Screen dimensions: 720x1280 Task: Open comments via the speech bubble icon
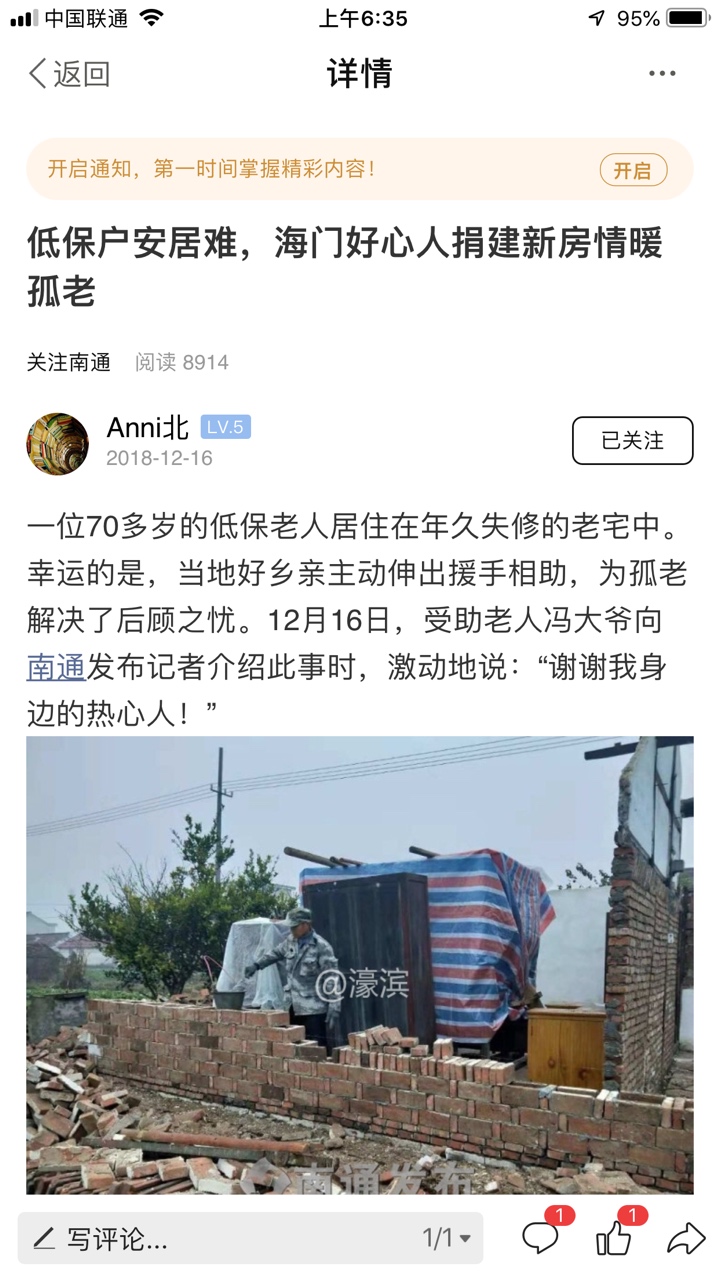(x=541, y=1240)
